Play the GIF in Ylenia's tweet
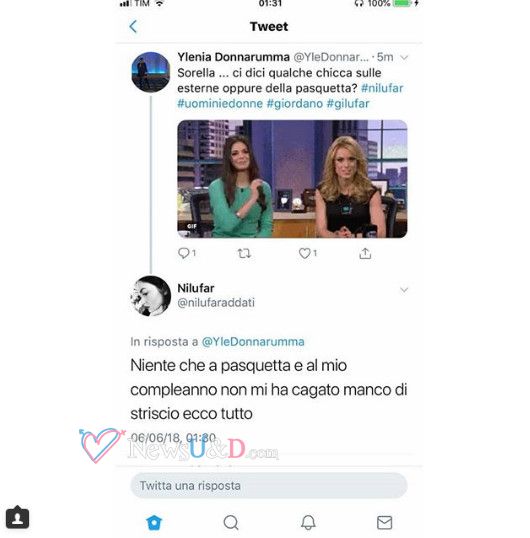The image size is (530, 538). (292, 179)
